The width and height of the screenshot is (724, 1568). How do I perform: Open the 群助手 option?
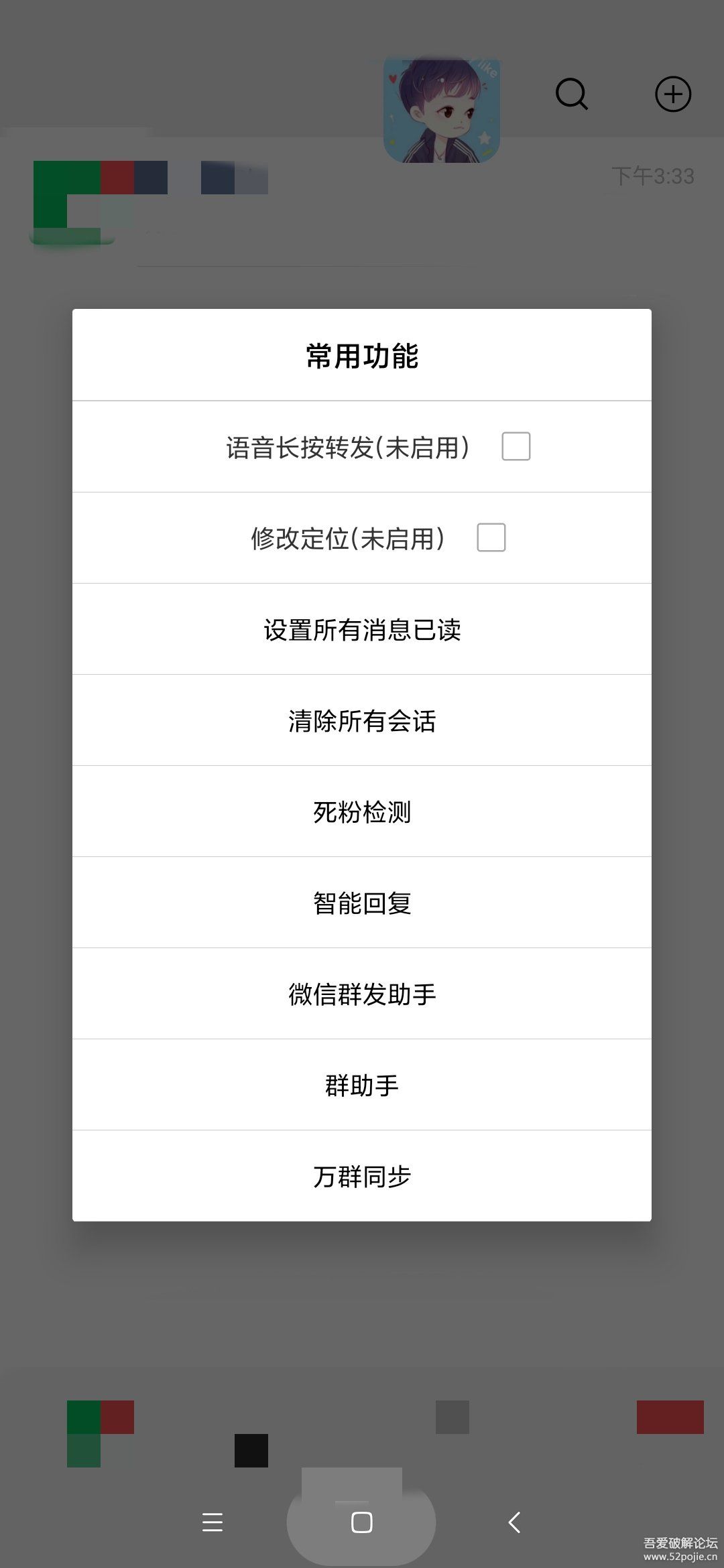(x=362, y=1085)
